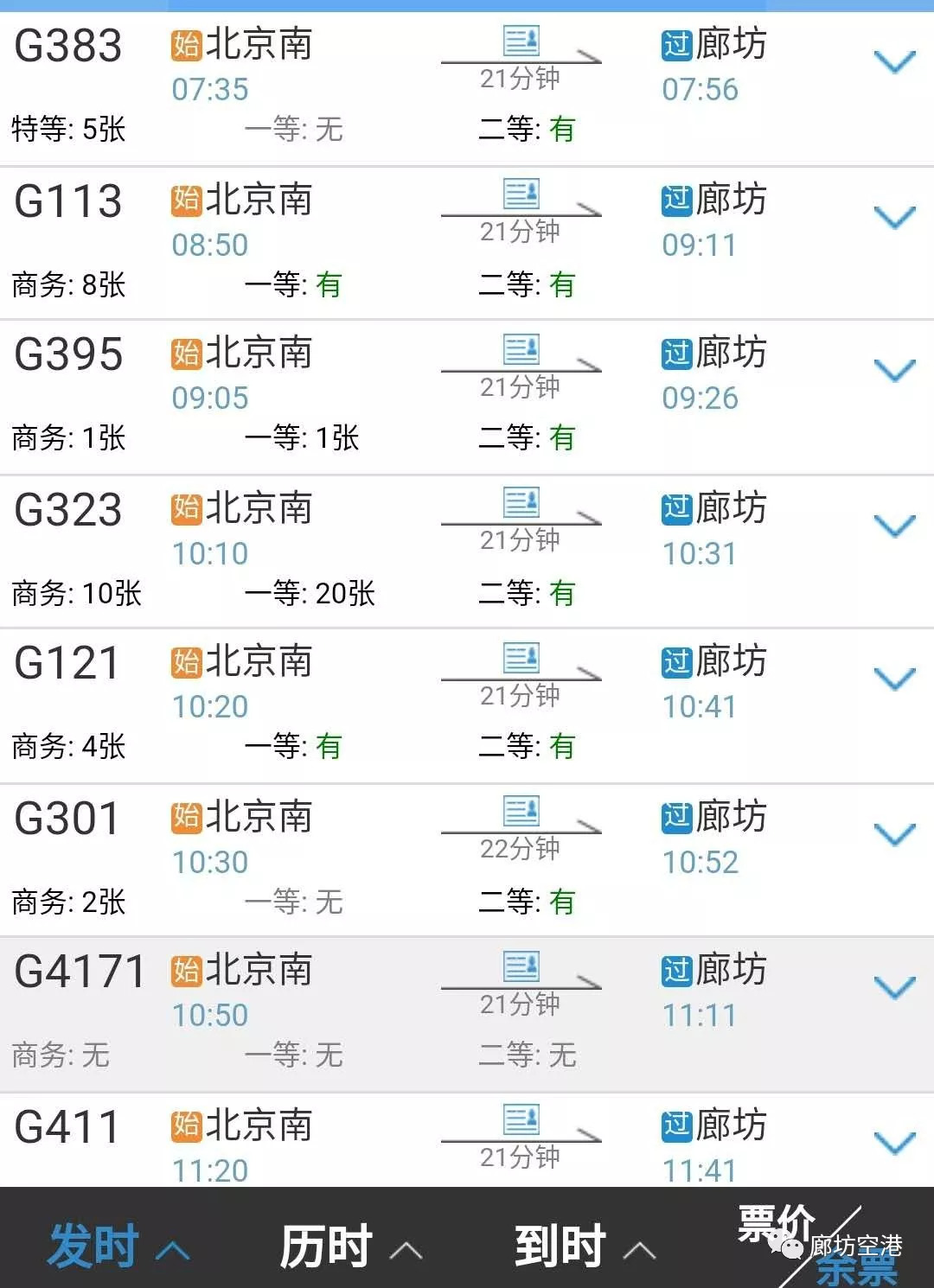
Task: Open train G383 departing at 07:35
Action: pos(69,47)
